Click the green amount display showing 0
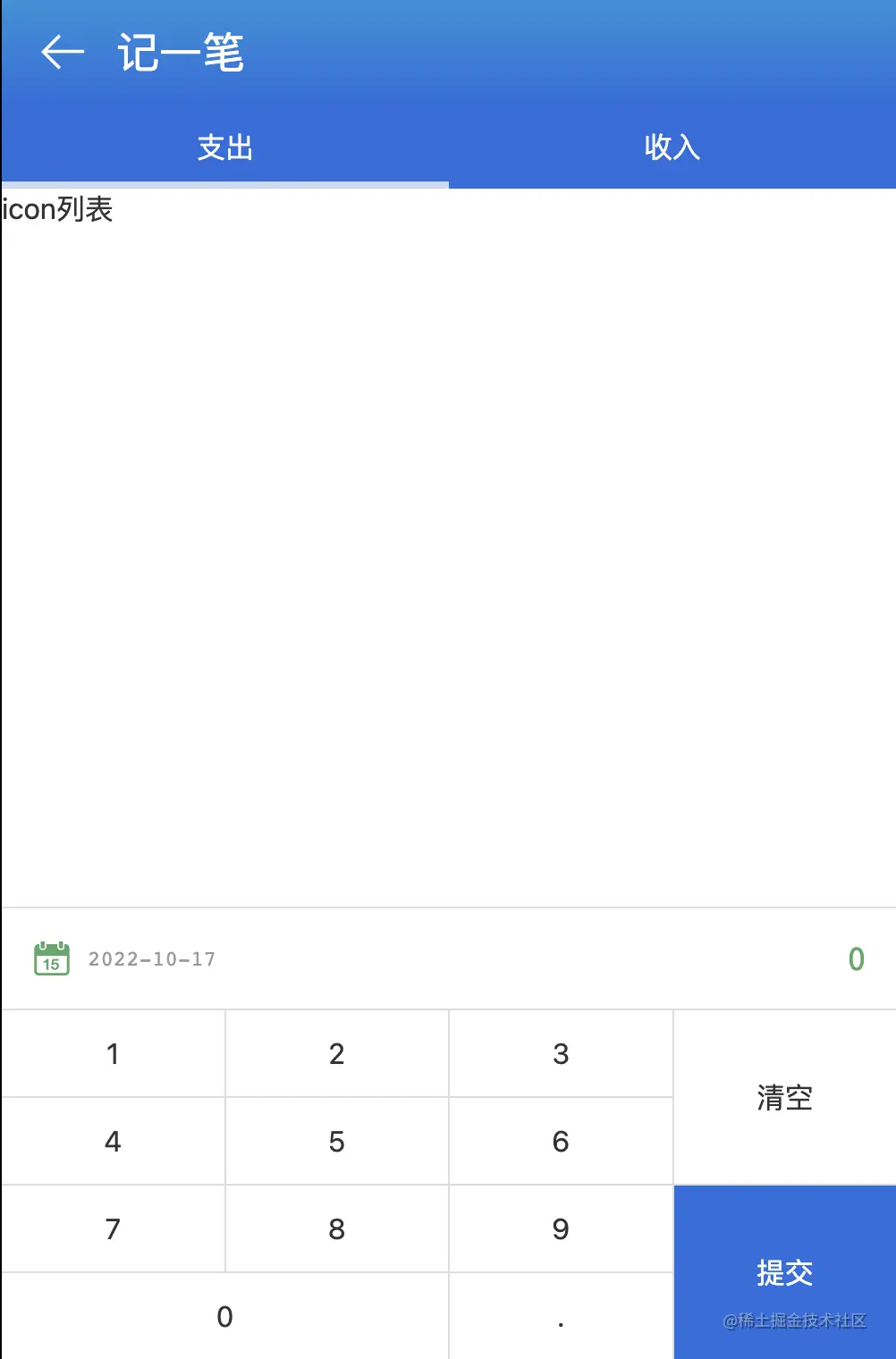 [857, 958]
